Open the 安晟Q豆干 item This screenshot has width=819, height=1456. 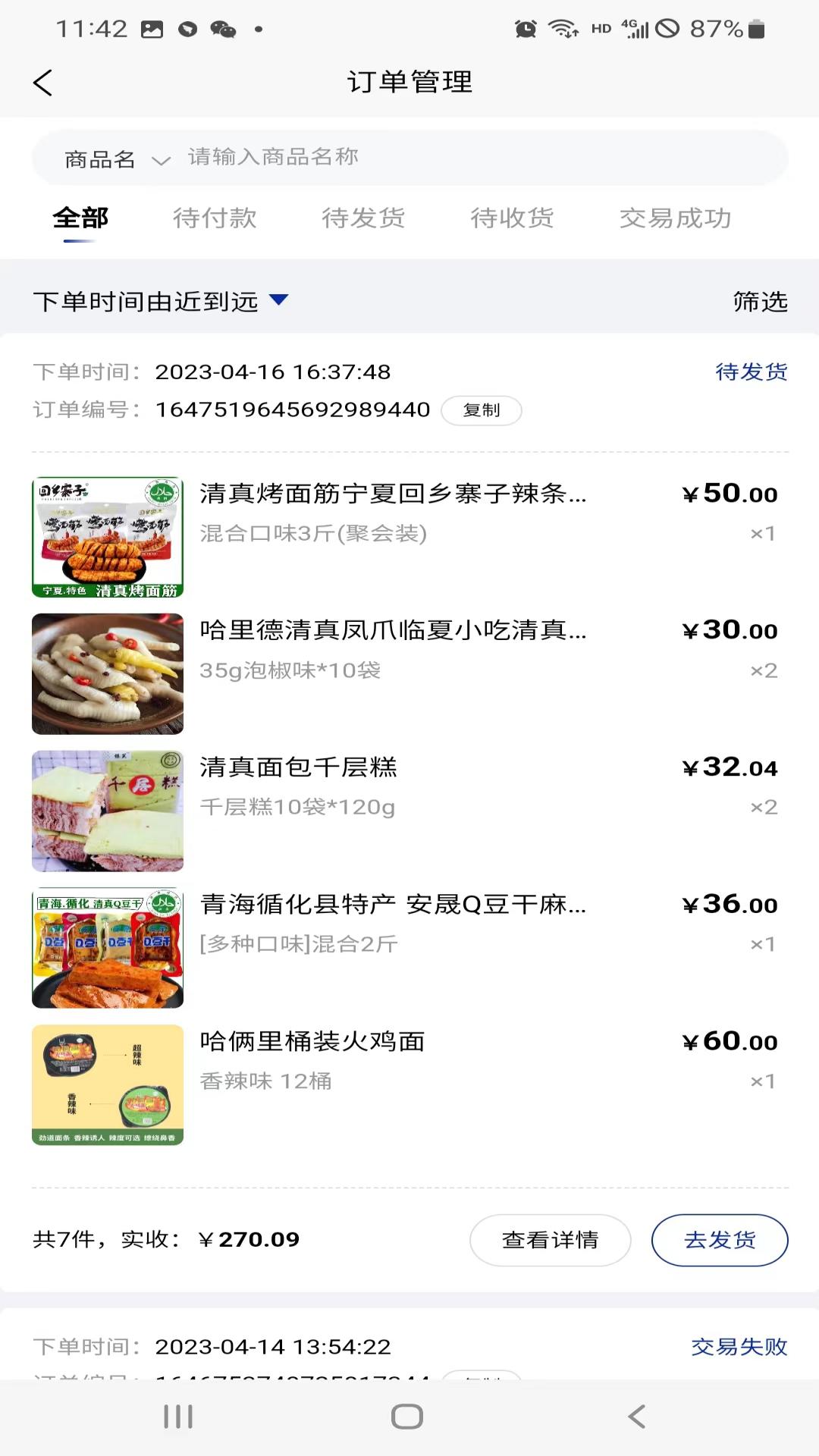point(393,905)
